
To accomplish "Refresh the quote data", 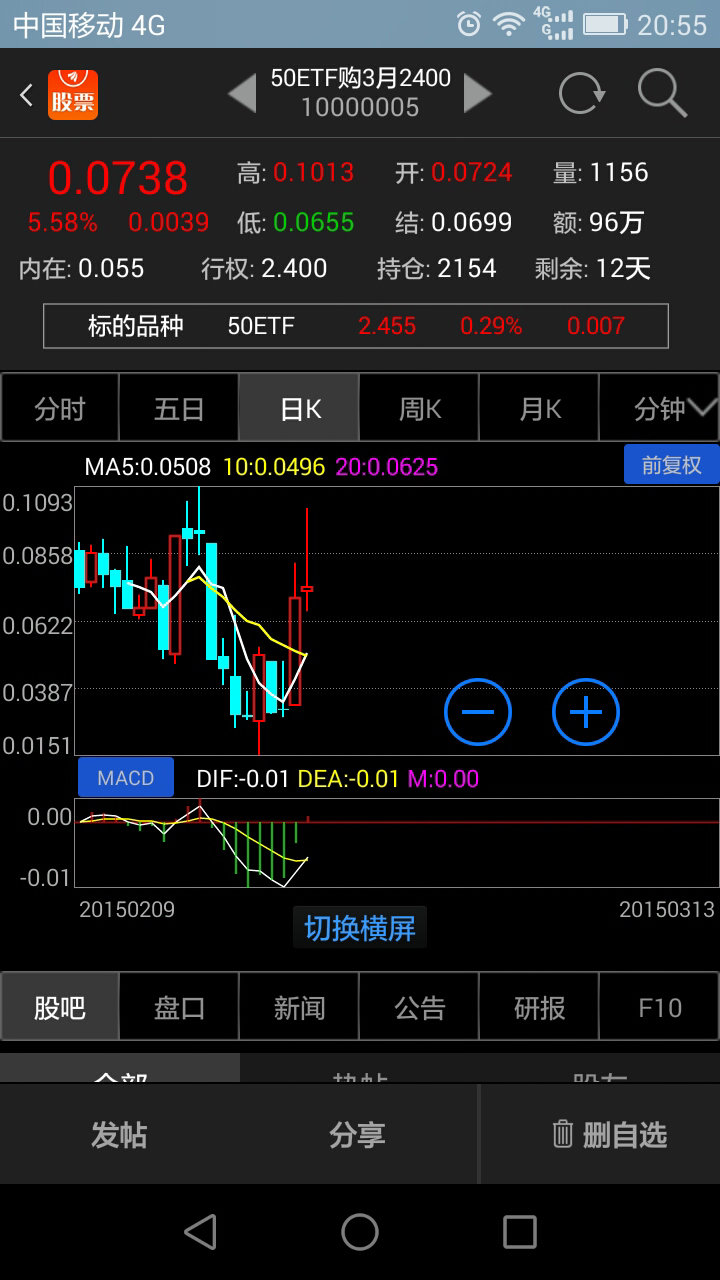I will tap(582, 94).
